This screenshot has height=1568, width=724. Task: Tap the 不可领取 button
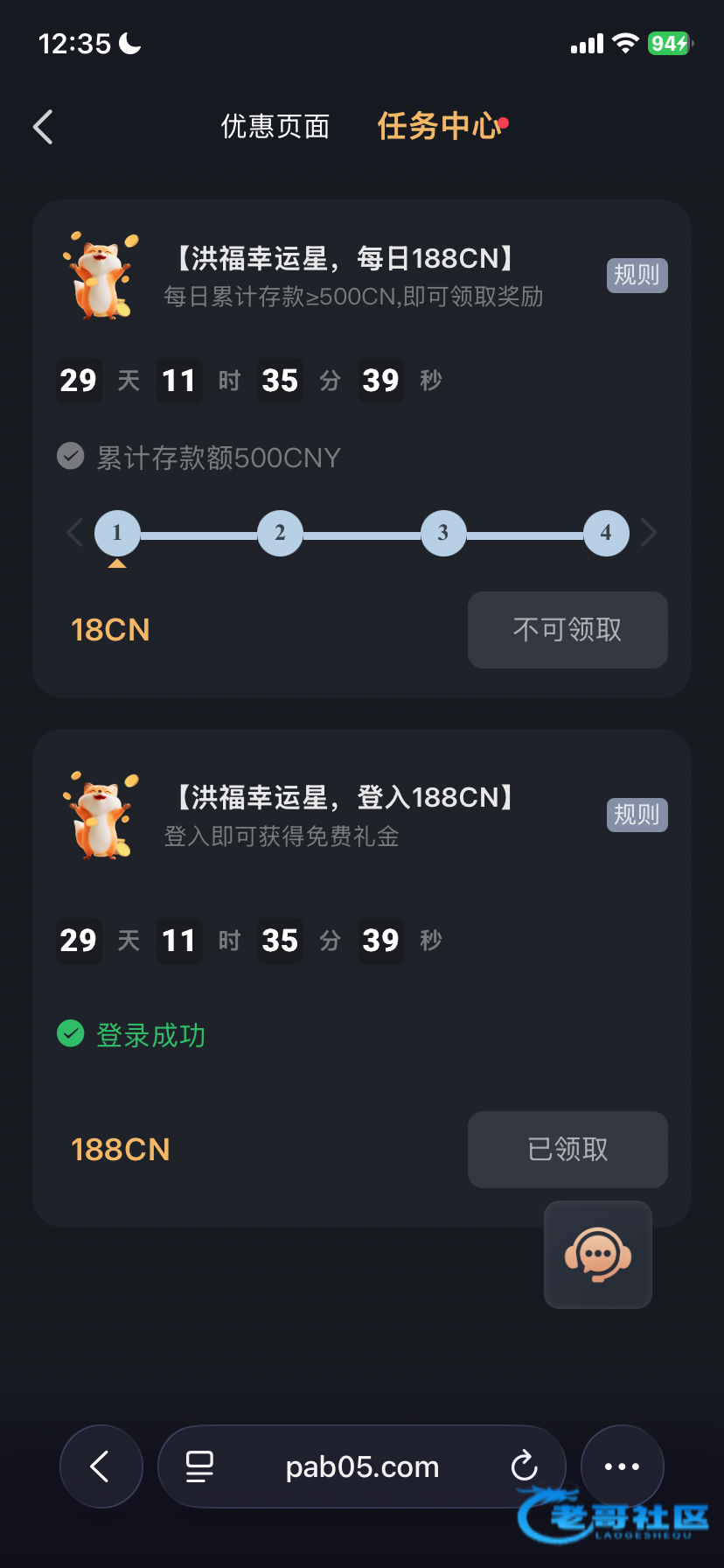[x=567, y=630]
